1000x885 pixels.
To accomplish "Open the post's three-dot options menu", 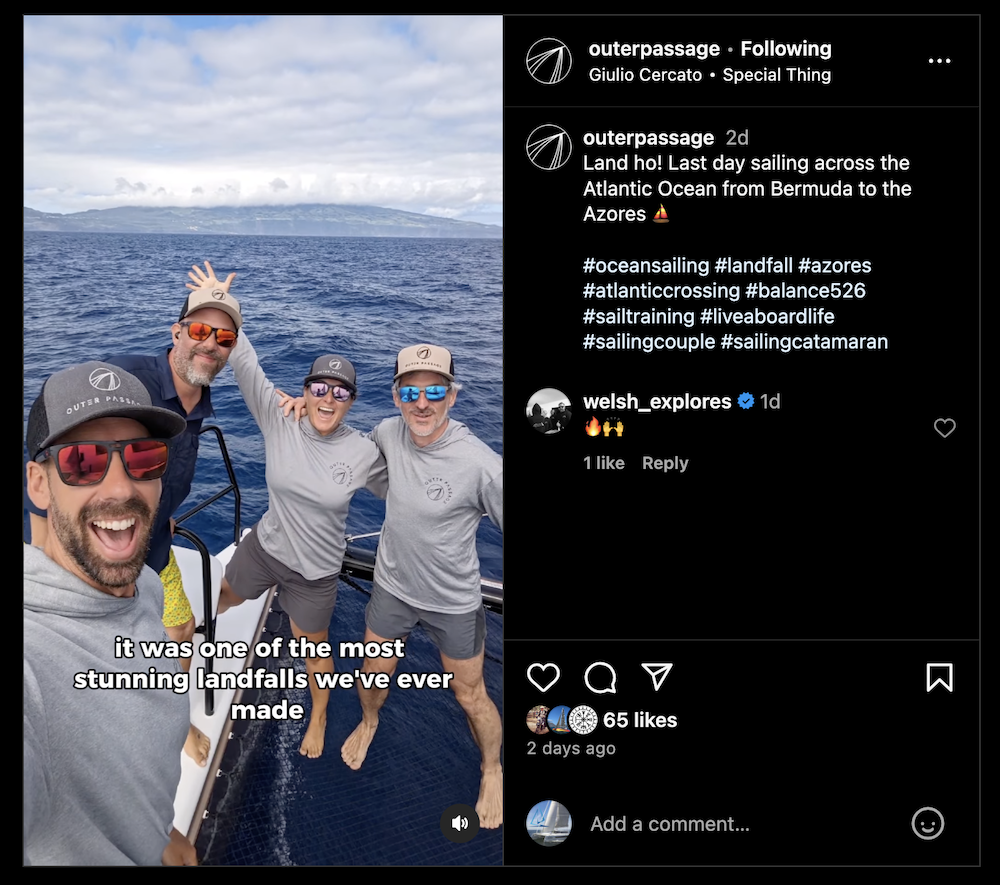I will tap(939, 61).
